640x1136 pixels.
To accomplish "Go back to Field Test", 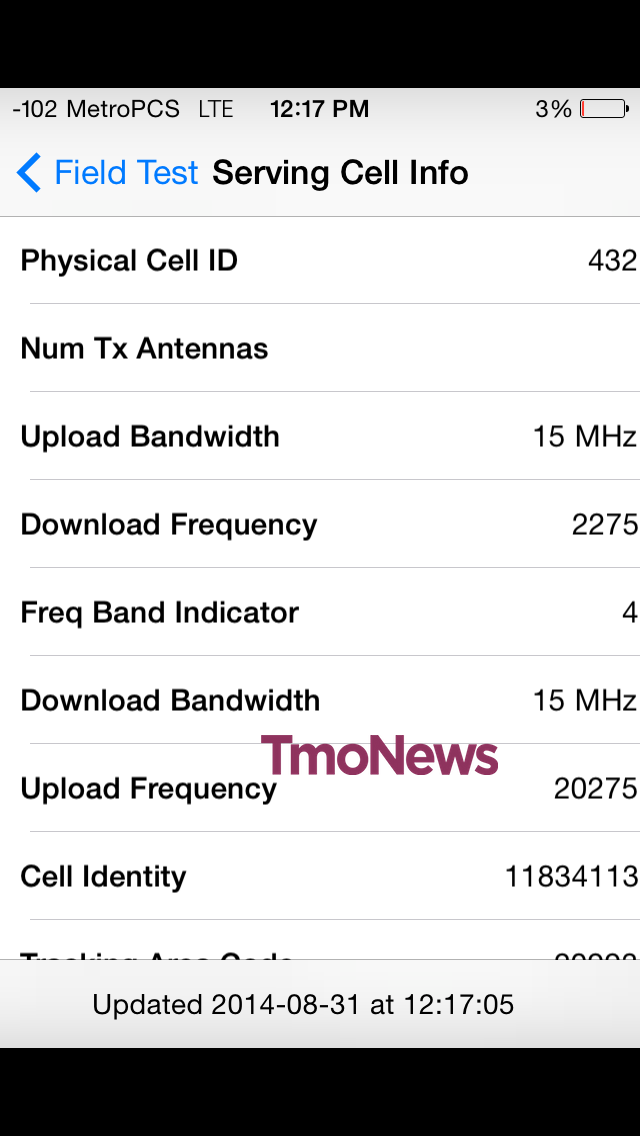I will tap(107, 173).
